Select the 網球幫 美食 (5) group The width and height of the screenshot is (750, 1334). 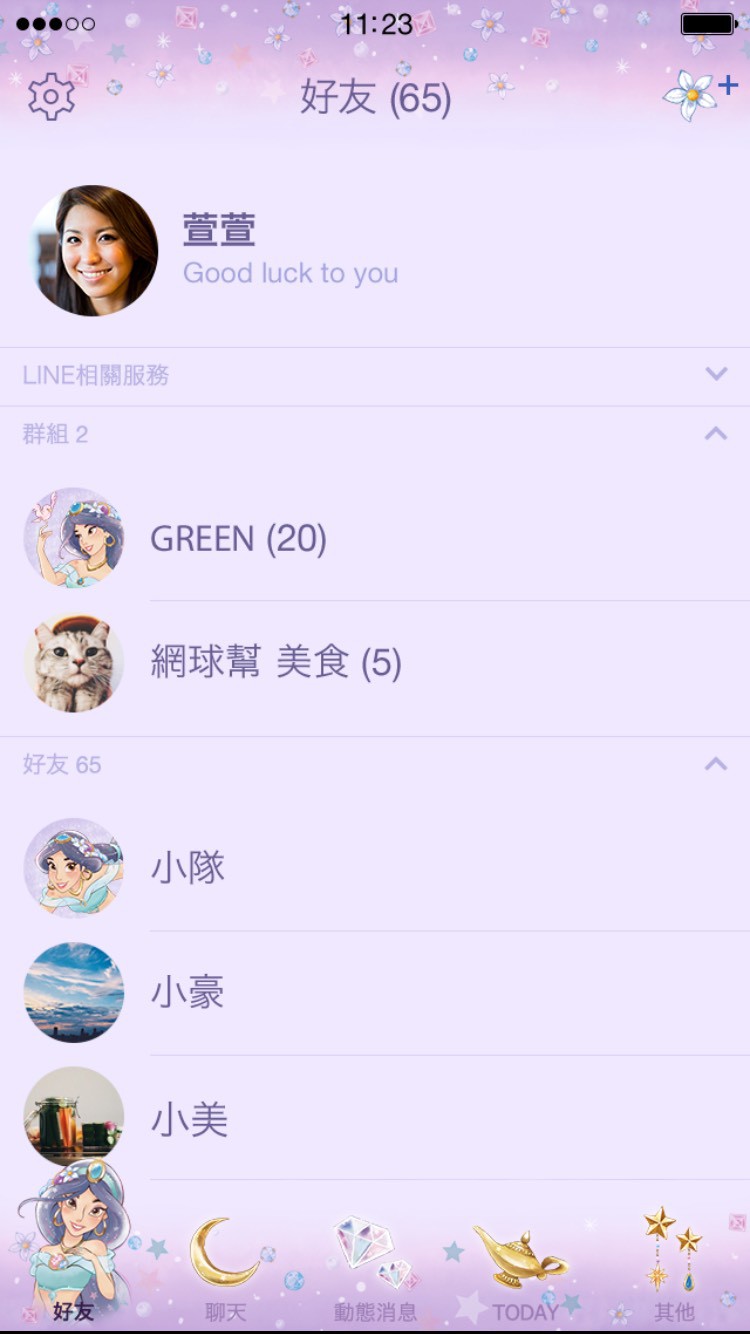point(278,662)
